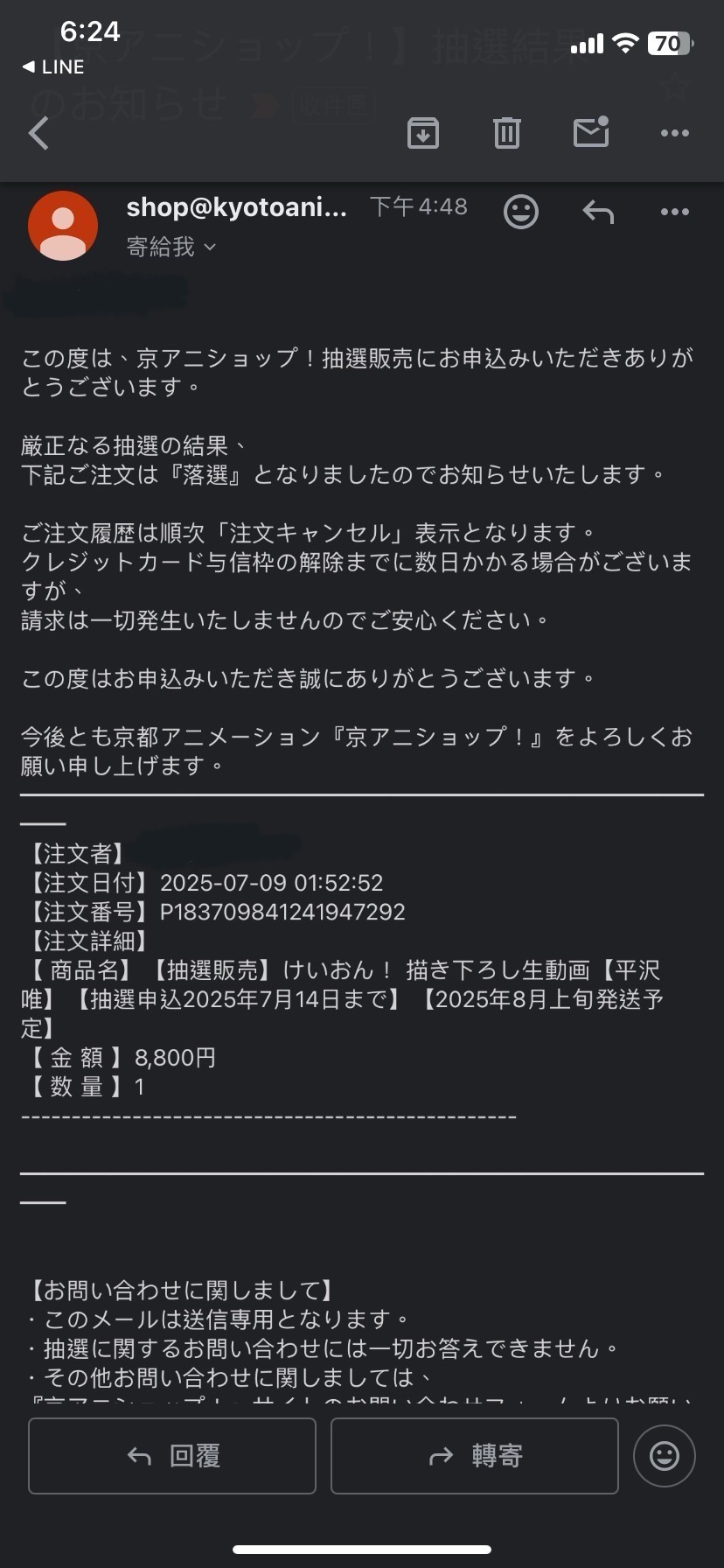Delete this email with trash icon

[507, 133]
